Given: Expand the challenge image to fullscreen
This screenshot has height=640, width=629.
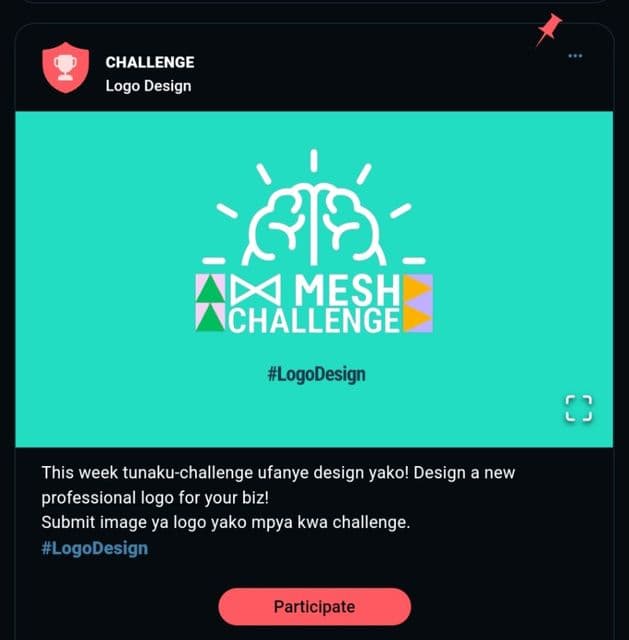Looking at the screenshot, I should click(x=579, y=408).
